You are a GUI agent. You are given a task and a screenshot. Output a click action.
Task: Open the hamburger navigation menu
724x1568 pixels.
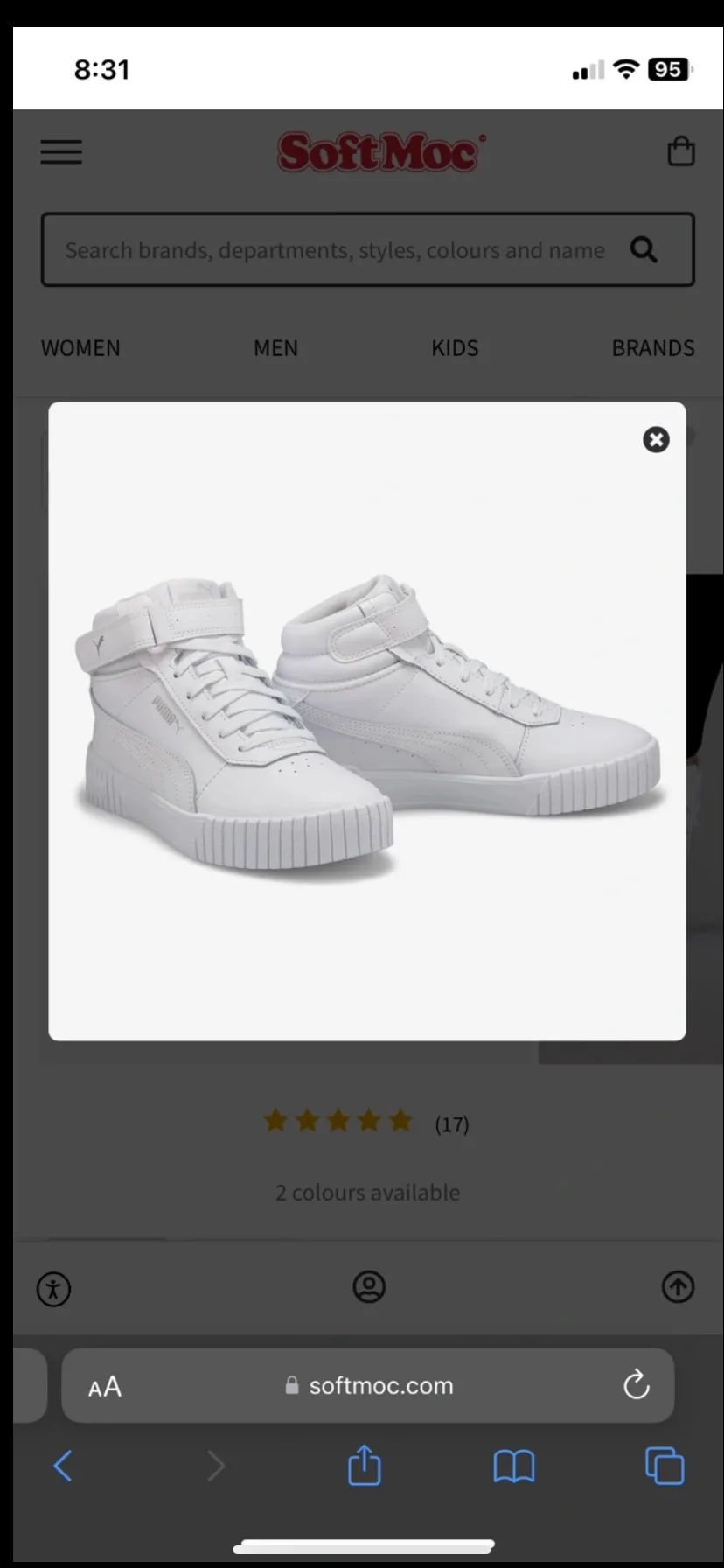point(60,151)
